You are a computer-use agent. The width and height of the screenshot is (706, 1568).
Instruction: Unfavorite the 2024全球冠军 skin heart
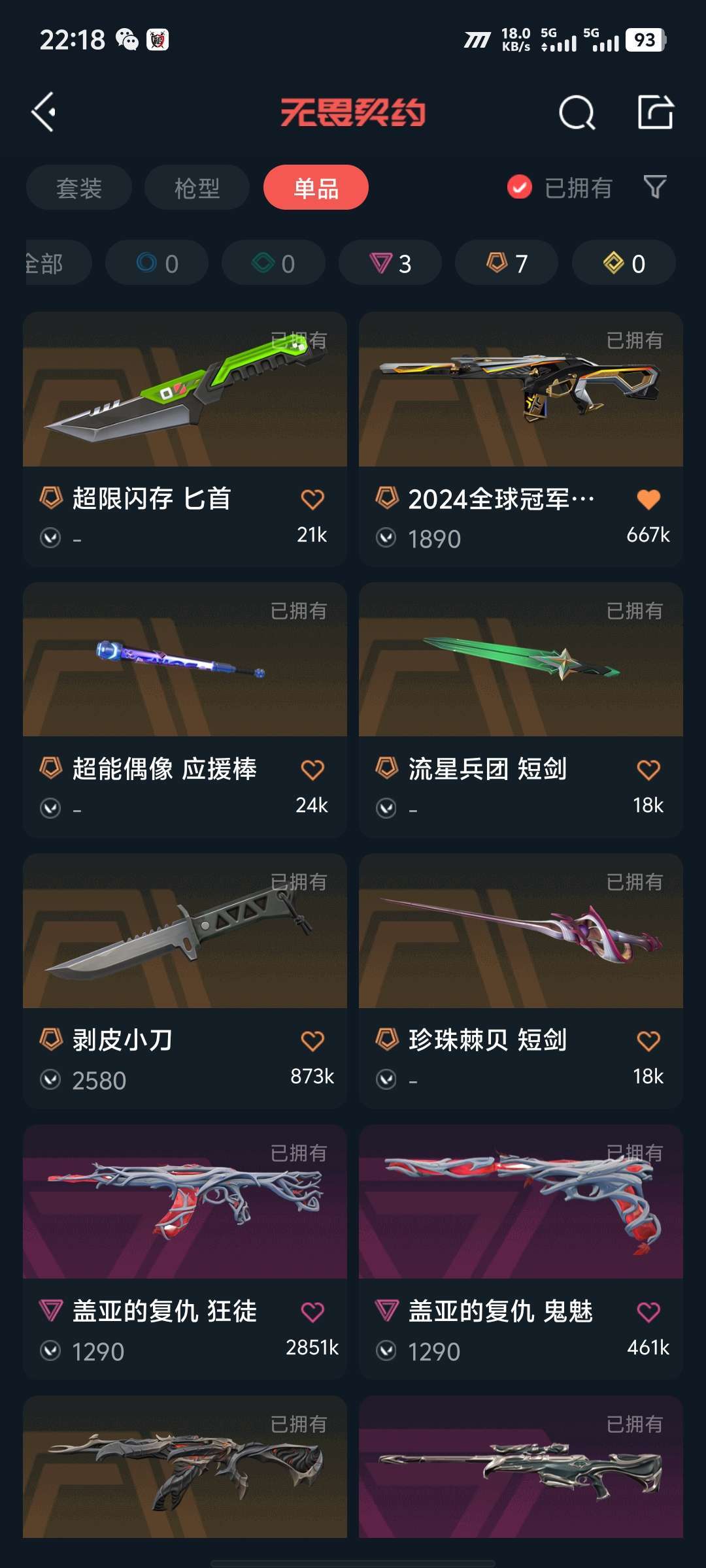648,499
